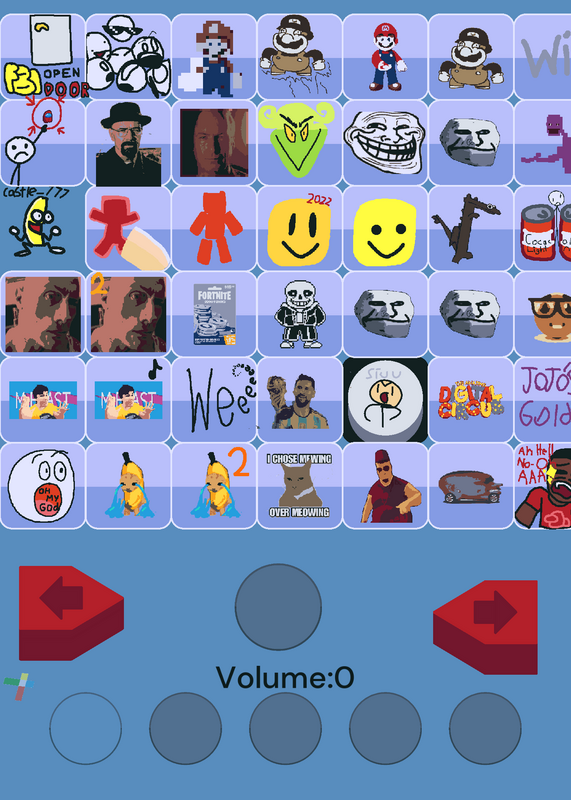The height and width of the screenshot is (800, 571).
Task: Tap the green Grinch face tile
Action: (300, 142)
